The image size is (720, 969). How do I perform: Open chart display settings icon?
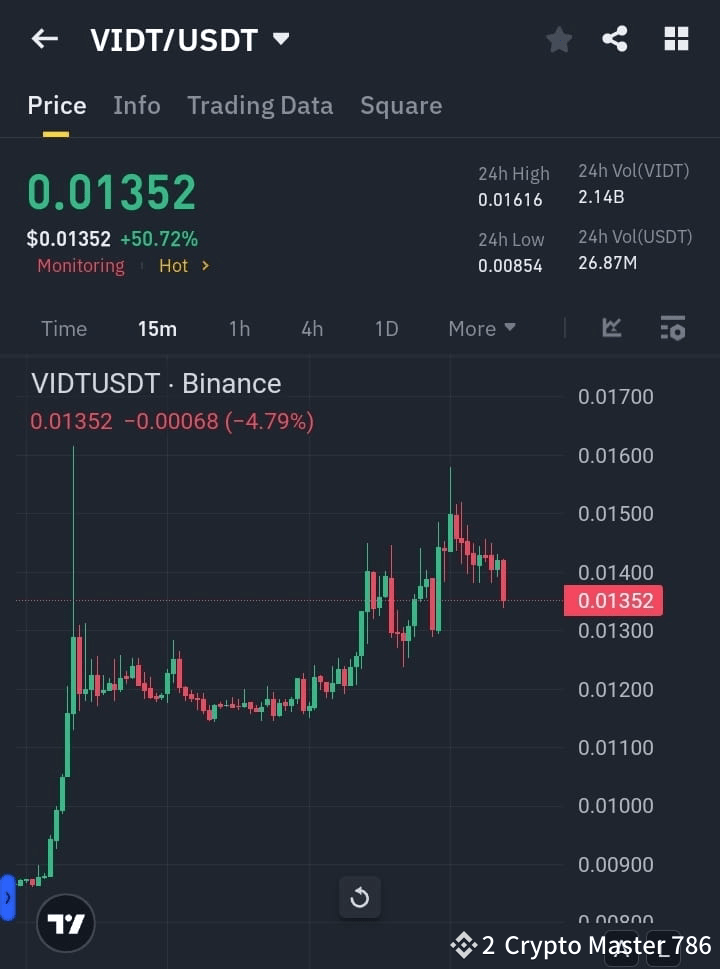tap(672, 328)
